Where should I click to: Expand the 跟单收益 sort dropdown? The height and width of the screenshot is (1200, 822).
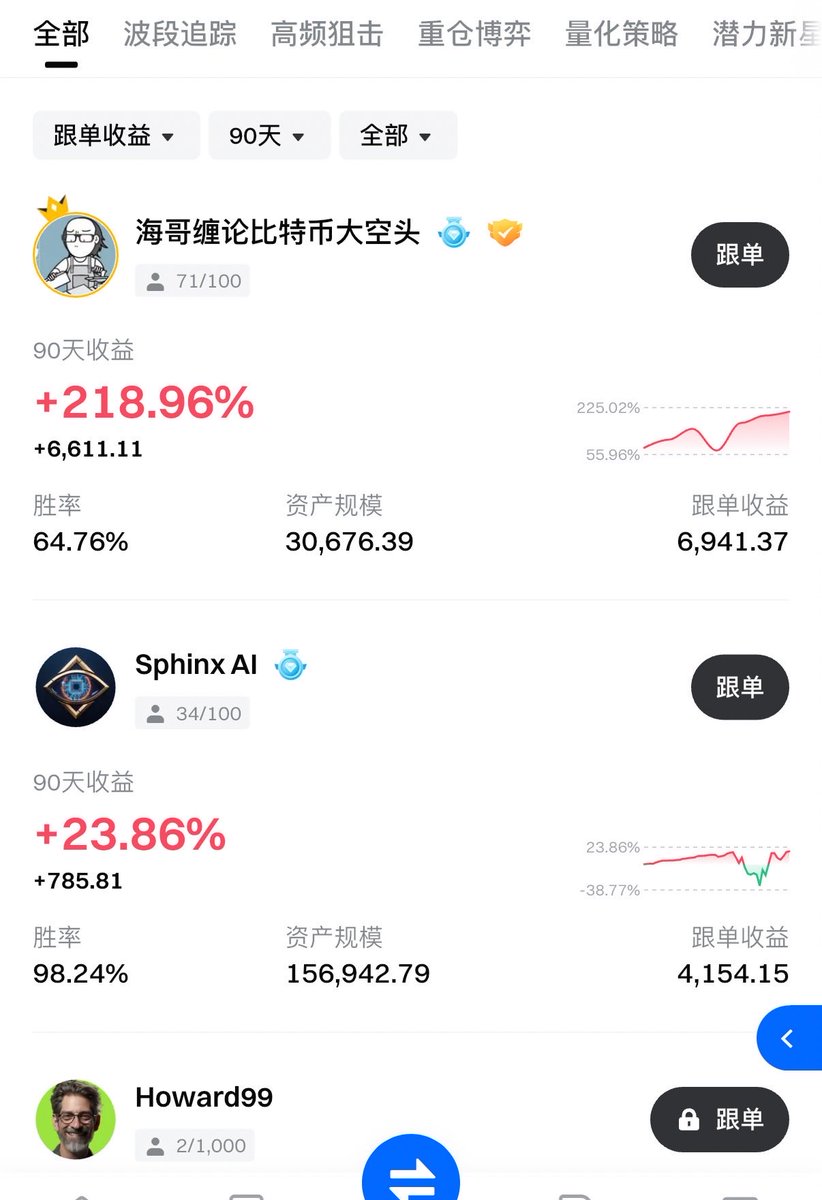point(115,136)
